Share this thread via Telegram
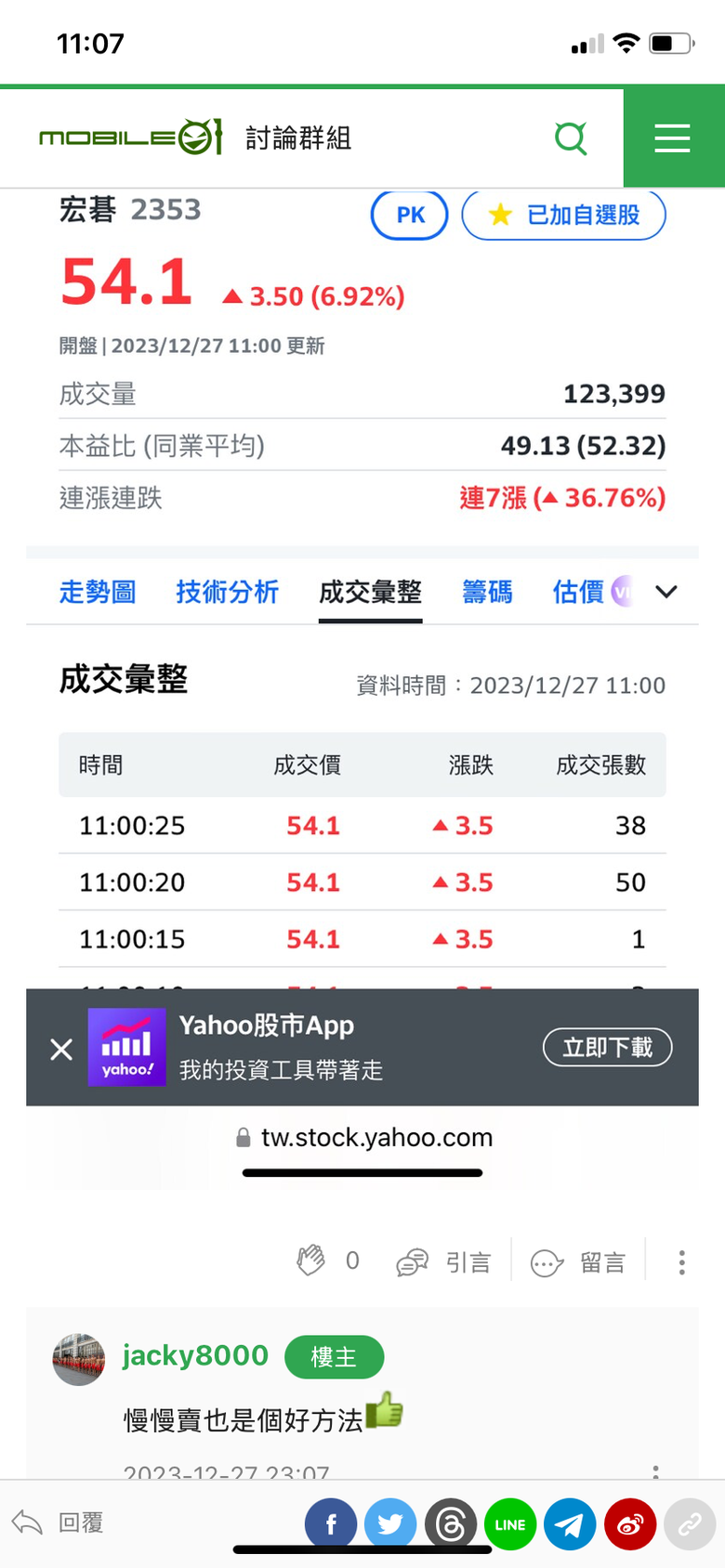The image size is (725, 1568). (570, 1524)
